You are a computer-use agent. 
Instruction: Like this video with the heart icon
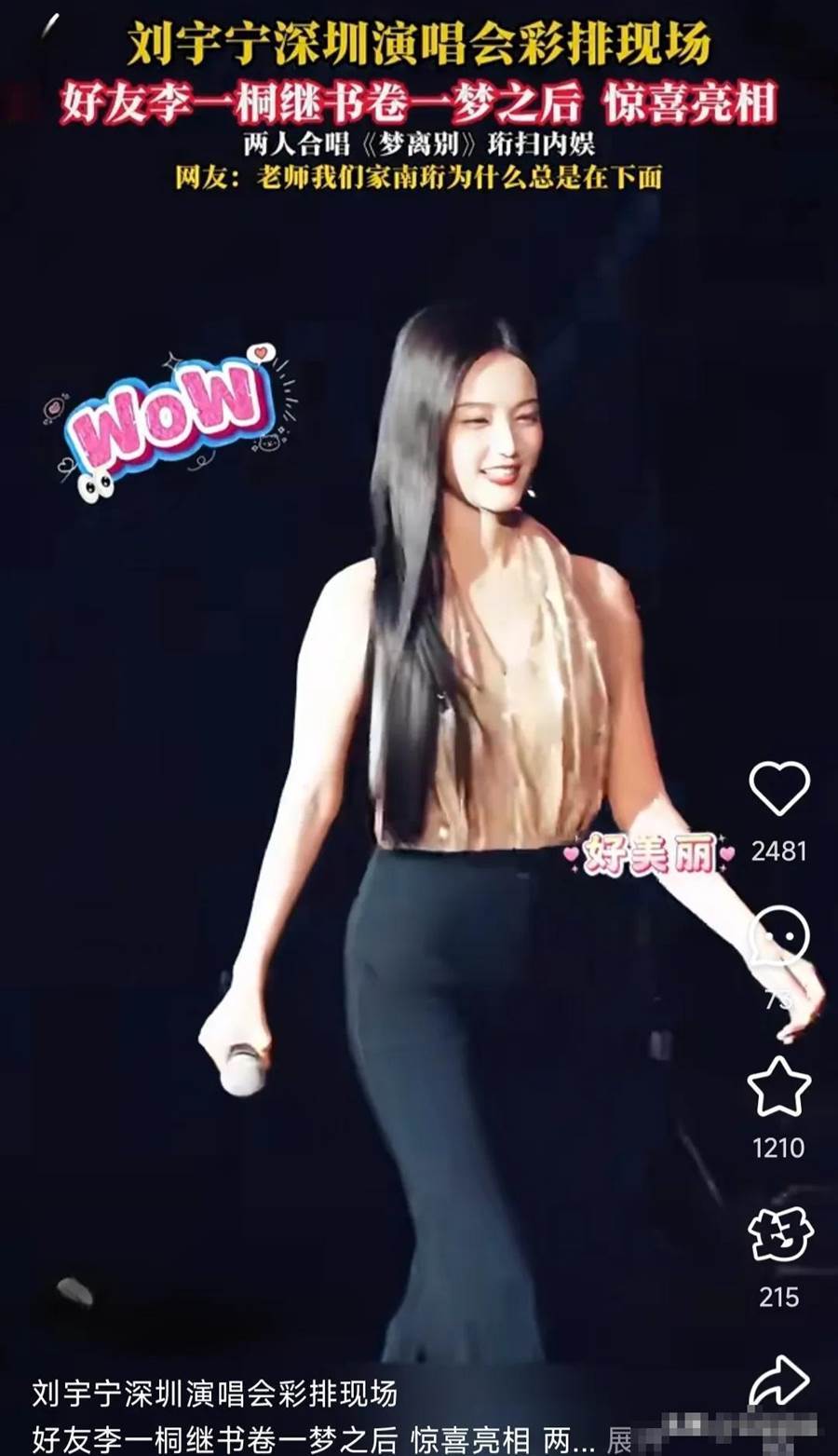779,789
